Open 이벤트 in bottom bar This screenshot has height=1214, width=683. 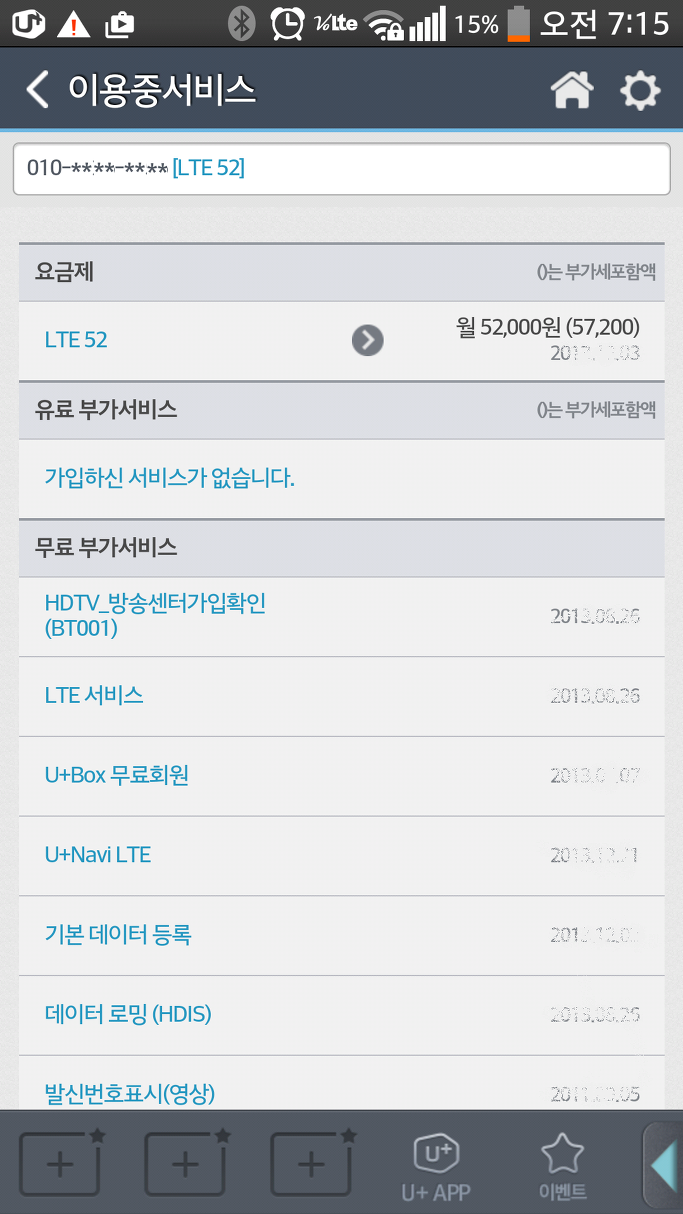562,1167
